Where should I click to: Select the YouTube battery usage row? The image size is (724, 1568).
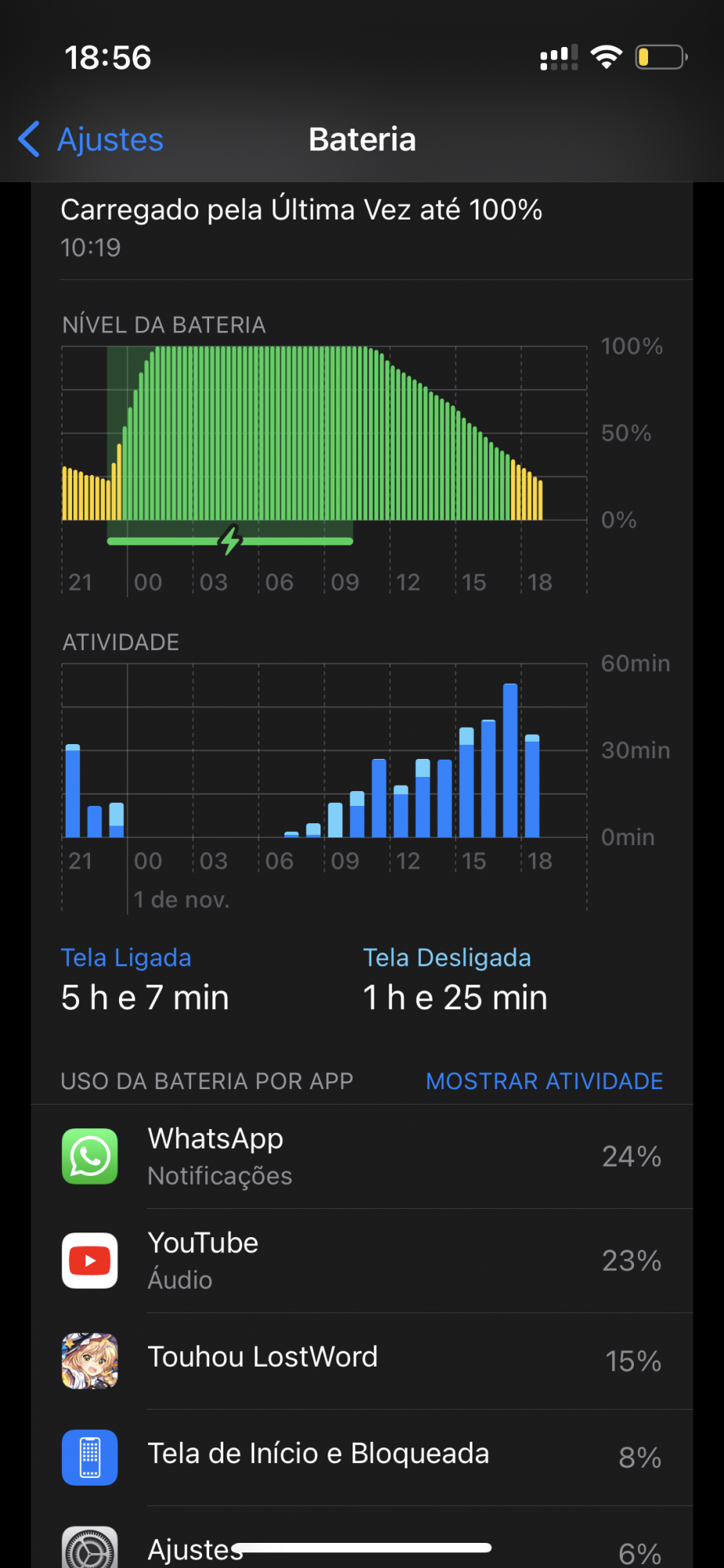tap(362, 1261)
